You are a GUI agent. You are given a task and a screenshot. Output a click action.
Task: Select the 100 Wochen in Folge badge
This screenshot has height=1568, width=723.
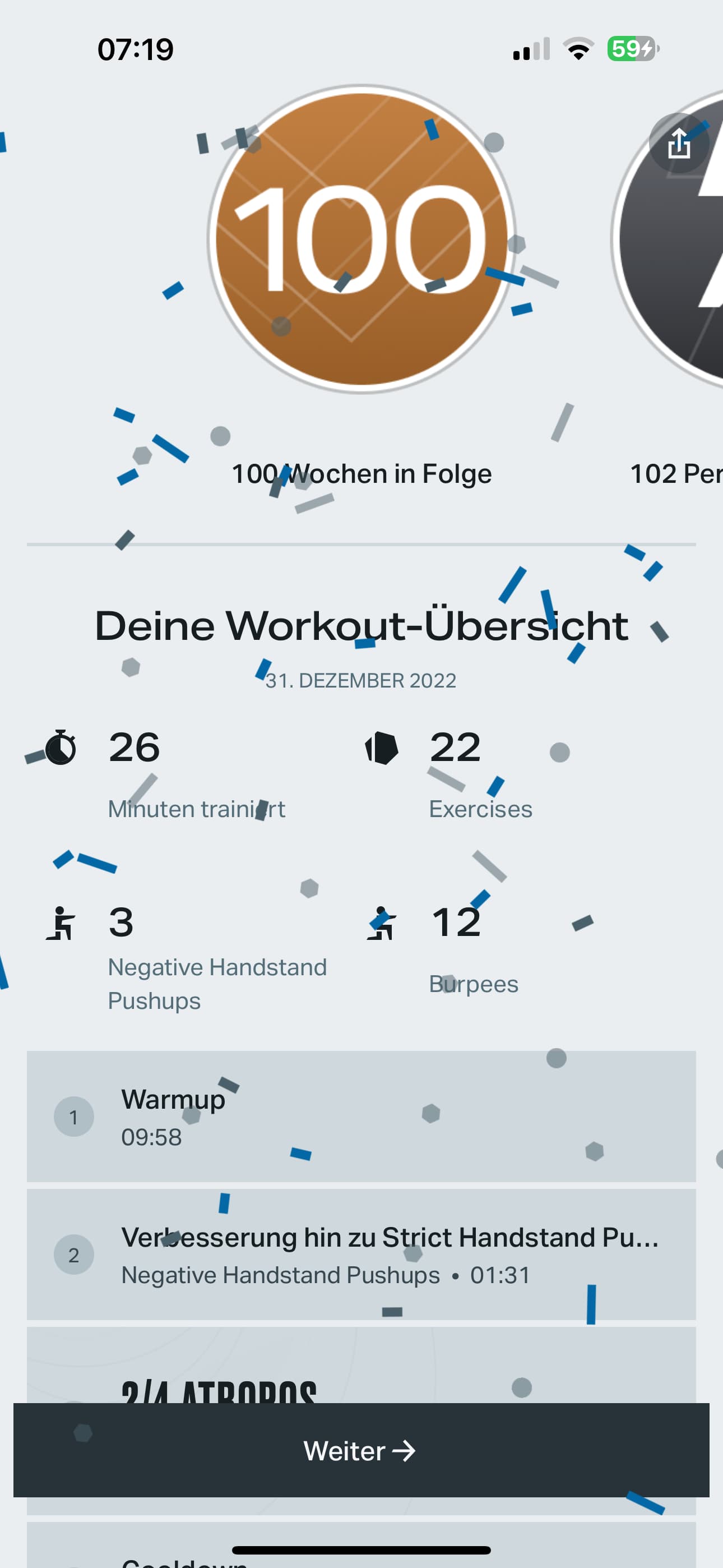point(361,239)
